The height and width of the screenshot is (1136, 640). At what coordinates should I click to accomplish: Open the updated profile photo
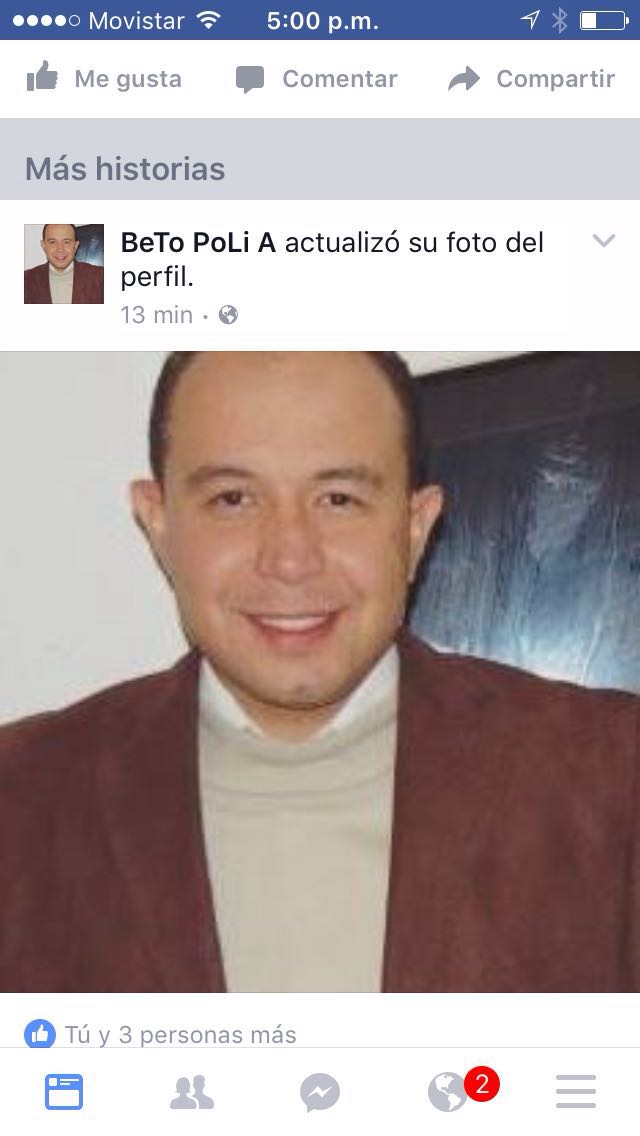pos(320,672)
